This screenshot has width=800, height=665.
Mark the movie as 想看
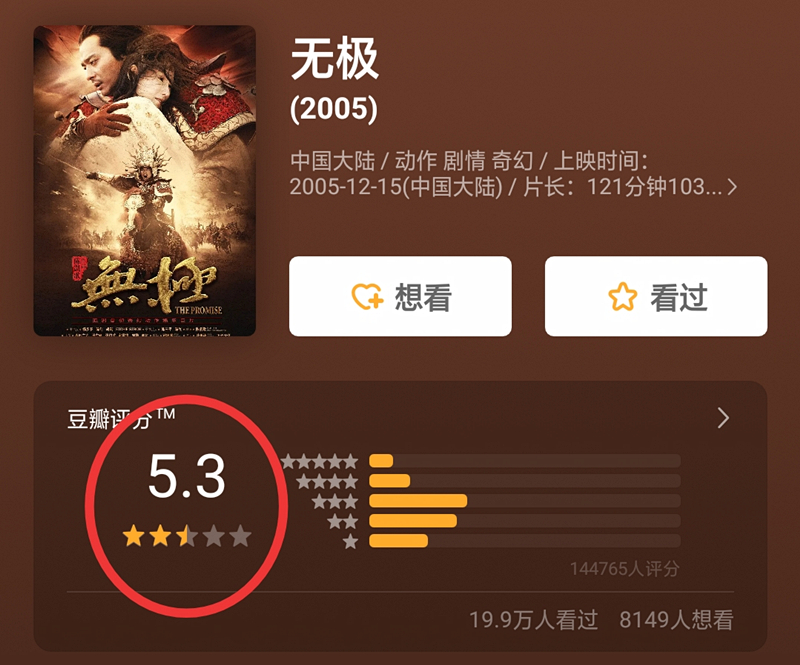(x=400, y=296)
